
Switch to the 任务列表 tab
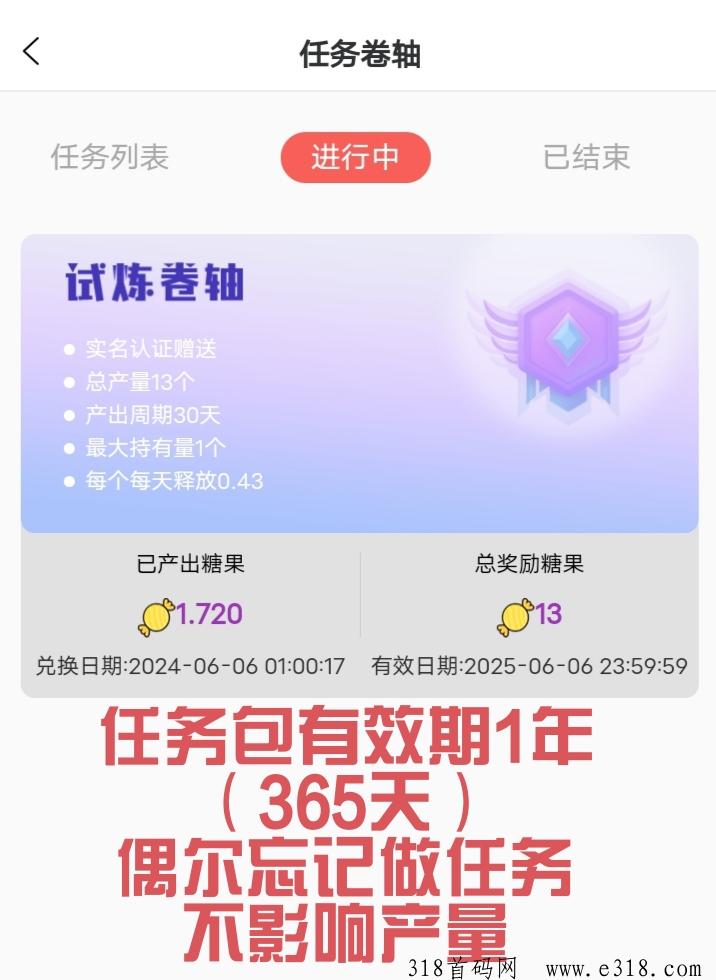point(110,158)
